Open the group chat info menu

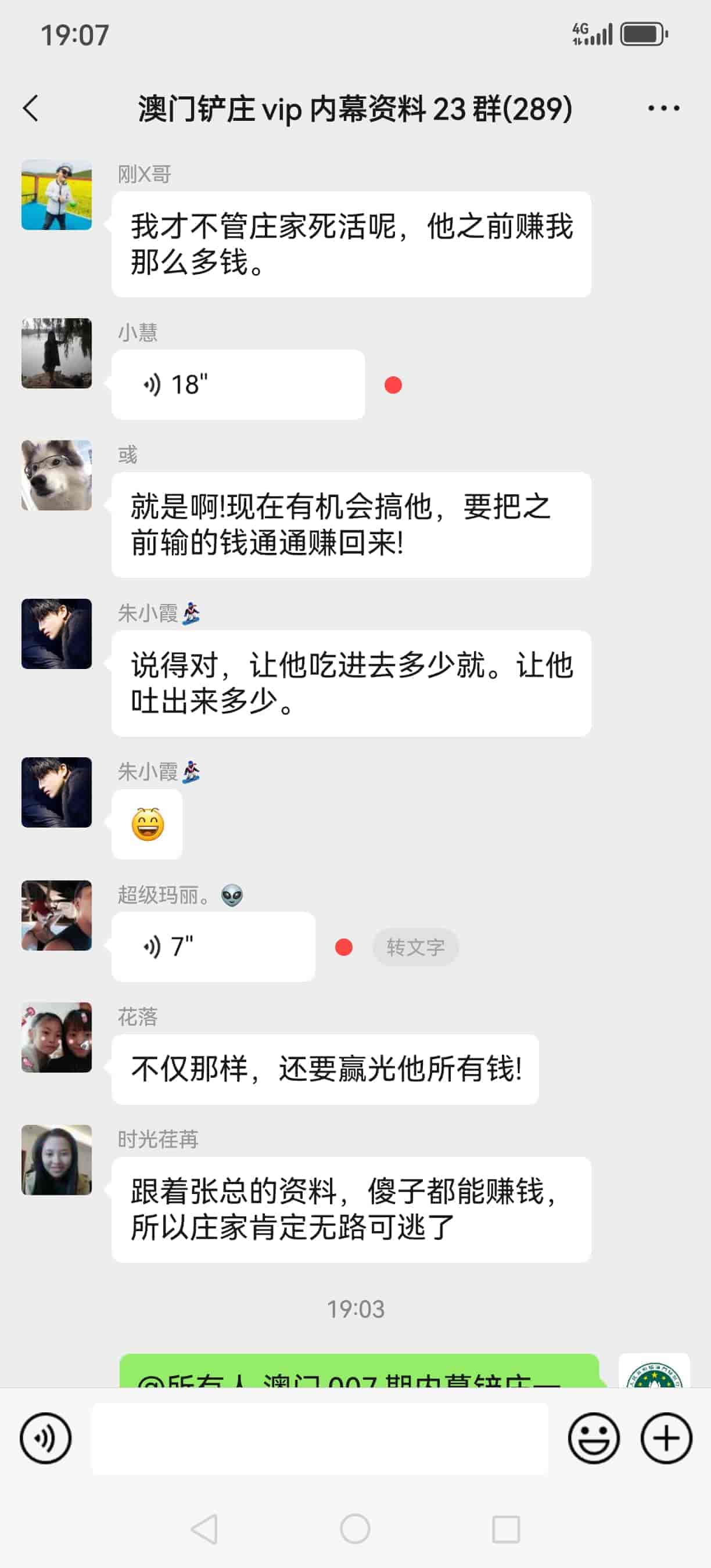click(663, 109)
